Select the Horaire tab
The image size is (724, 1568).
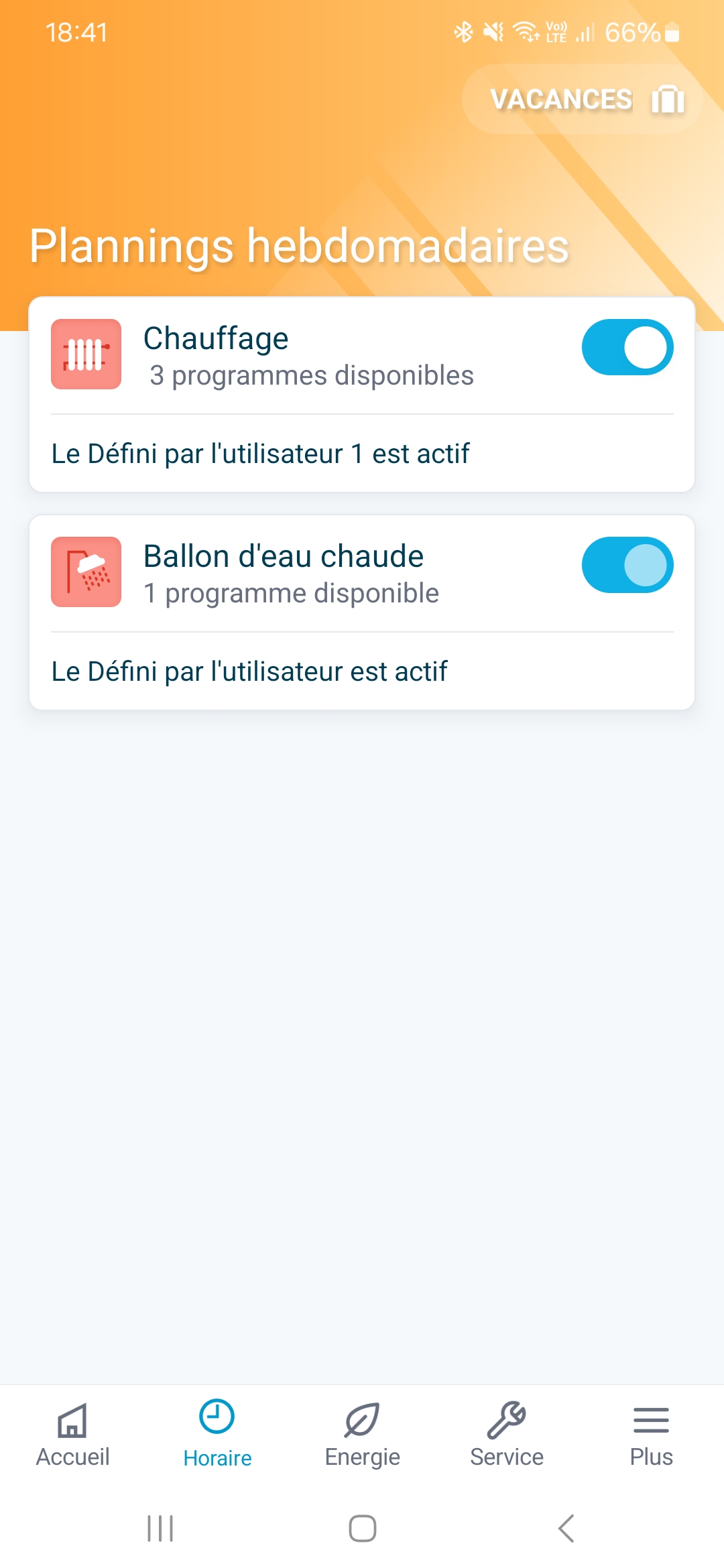coord(217,1435)
